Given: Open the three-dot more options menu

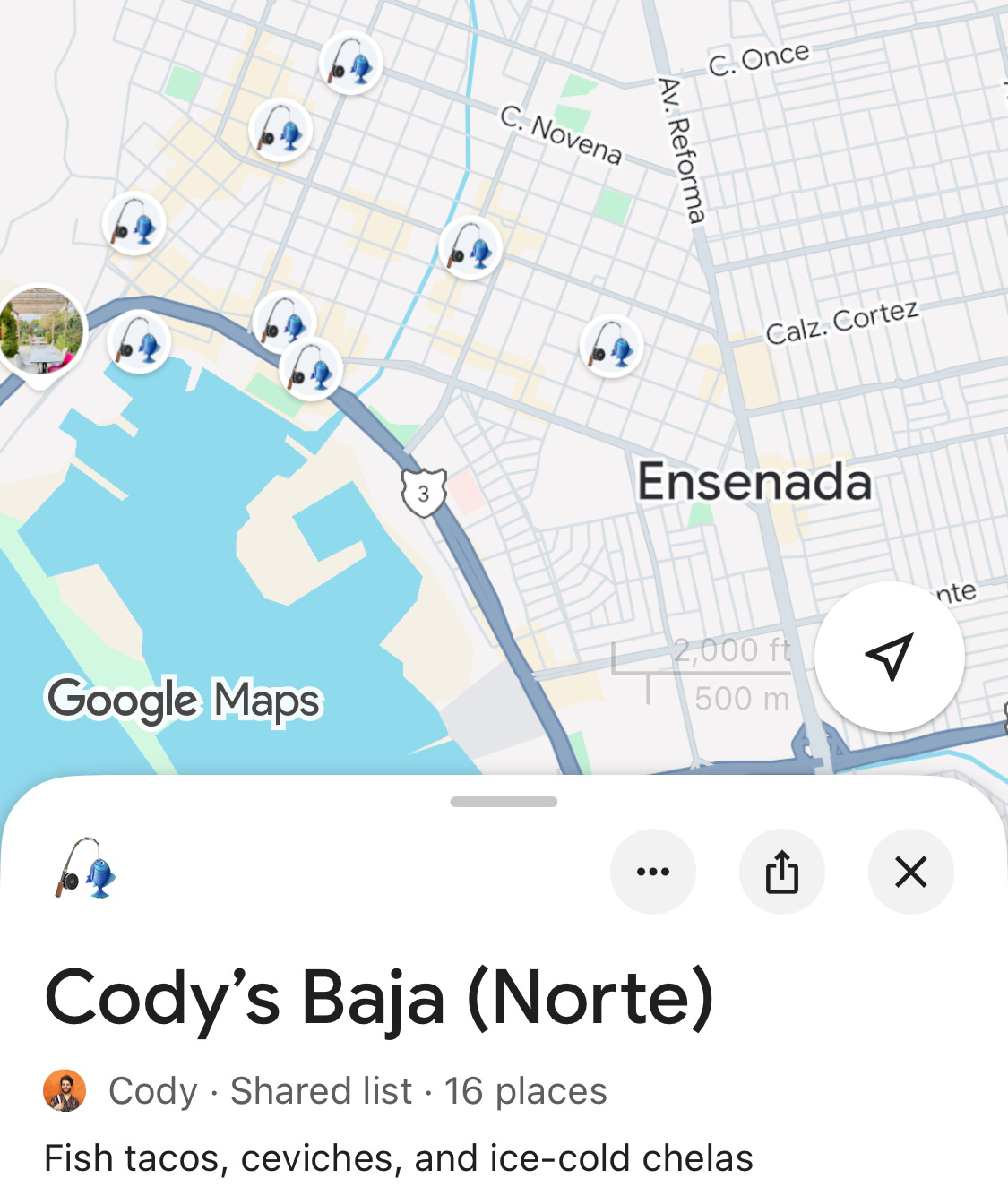Looking at the screenshot, I should 652,872.
